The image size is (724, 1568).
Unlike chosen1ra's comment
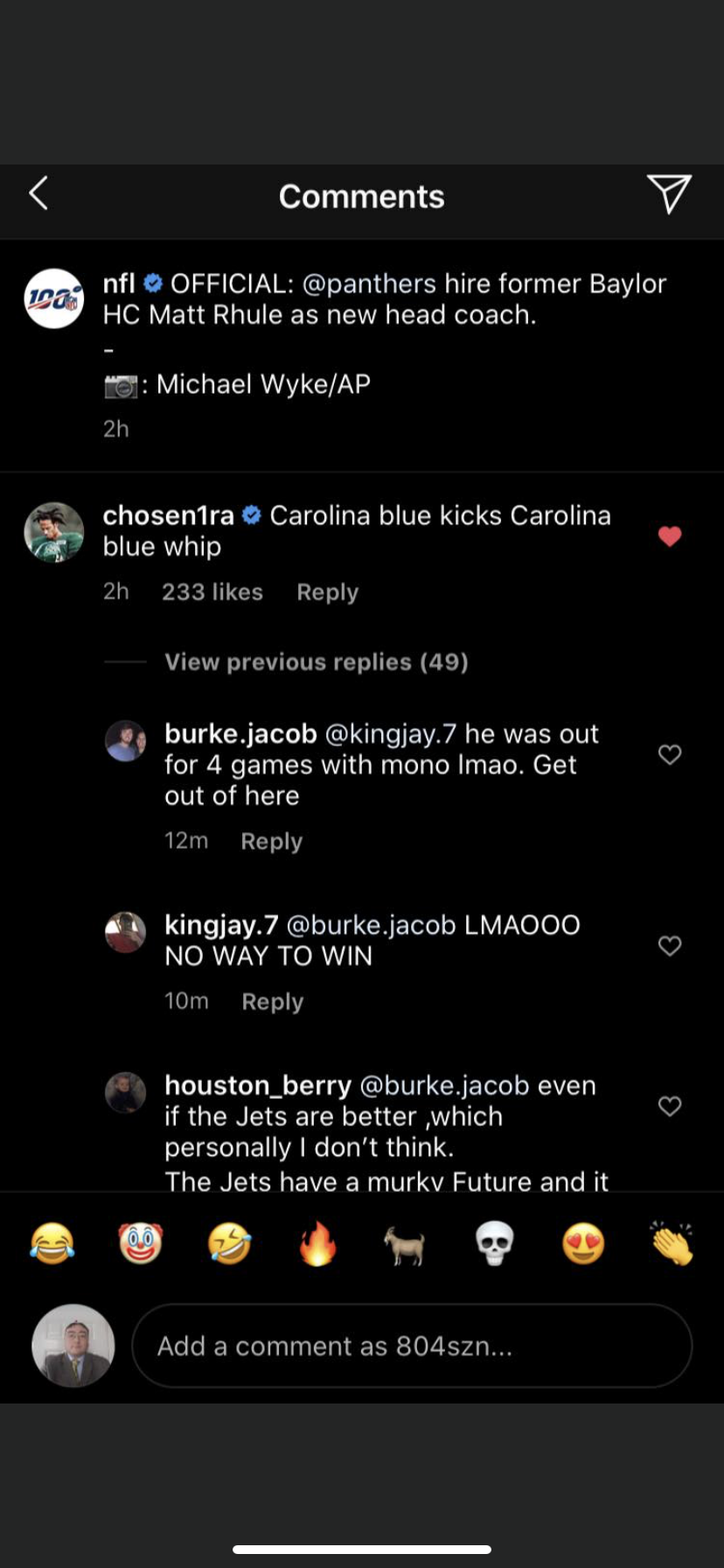pos(670,536)
